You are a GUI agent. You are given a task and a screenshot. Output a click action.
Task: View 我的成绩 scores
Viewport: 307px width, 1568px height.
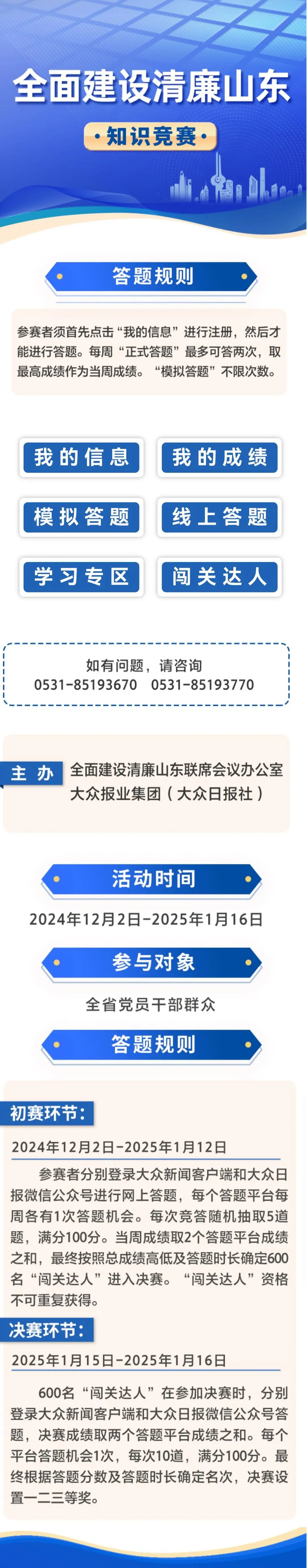219,457
